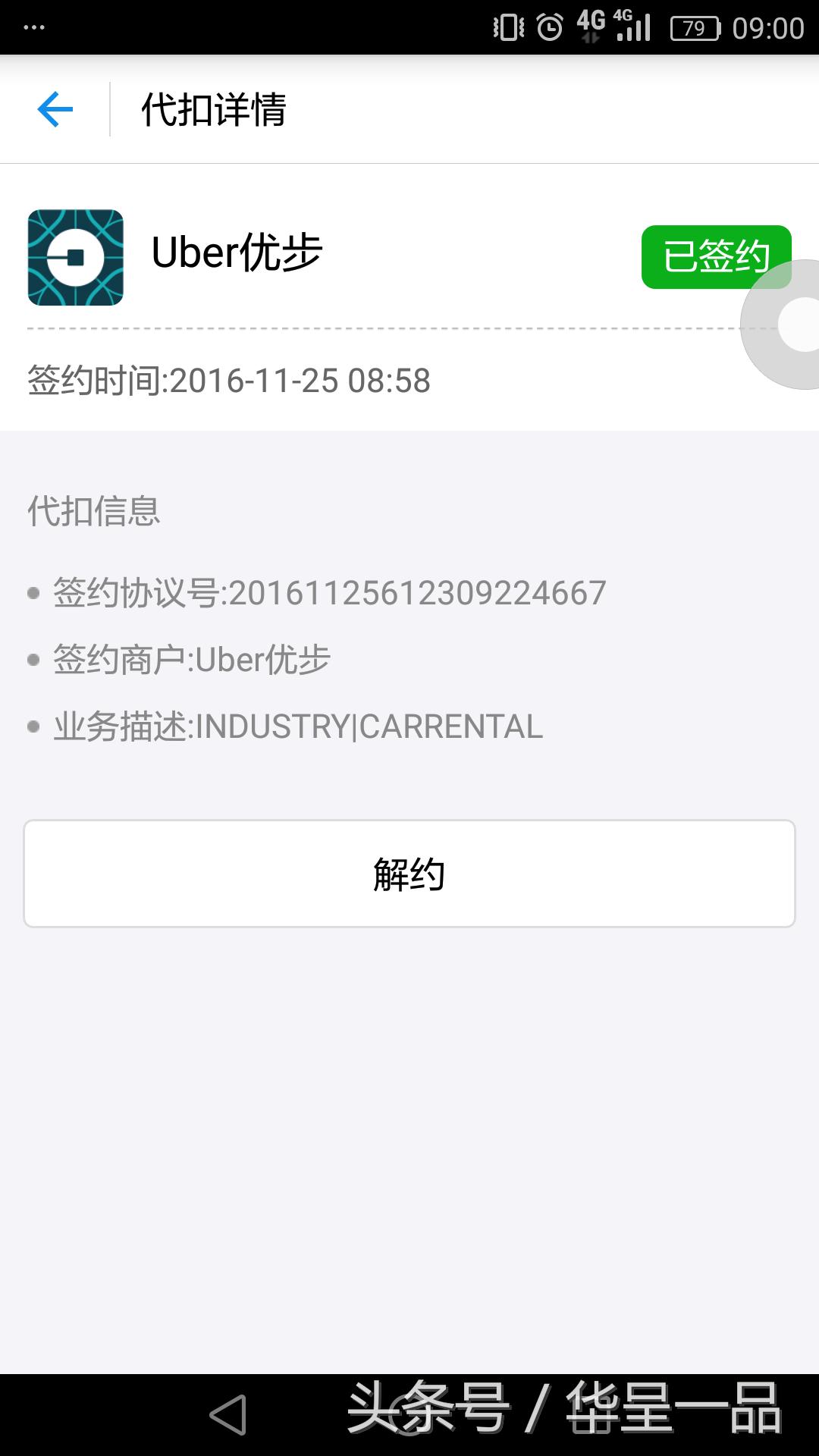Viewport: 819px width, 1456px height.
Task: Select the 代扣详情 title
Action: coord(213,109)
